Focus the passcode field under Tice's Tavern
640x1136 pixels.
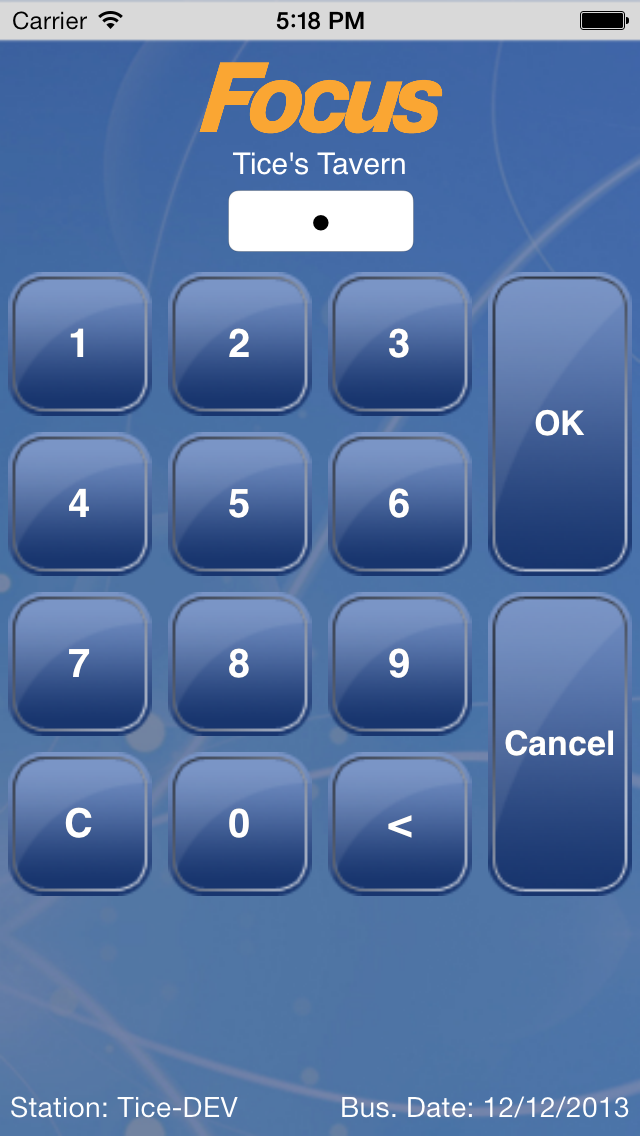point(320,221)
